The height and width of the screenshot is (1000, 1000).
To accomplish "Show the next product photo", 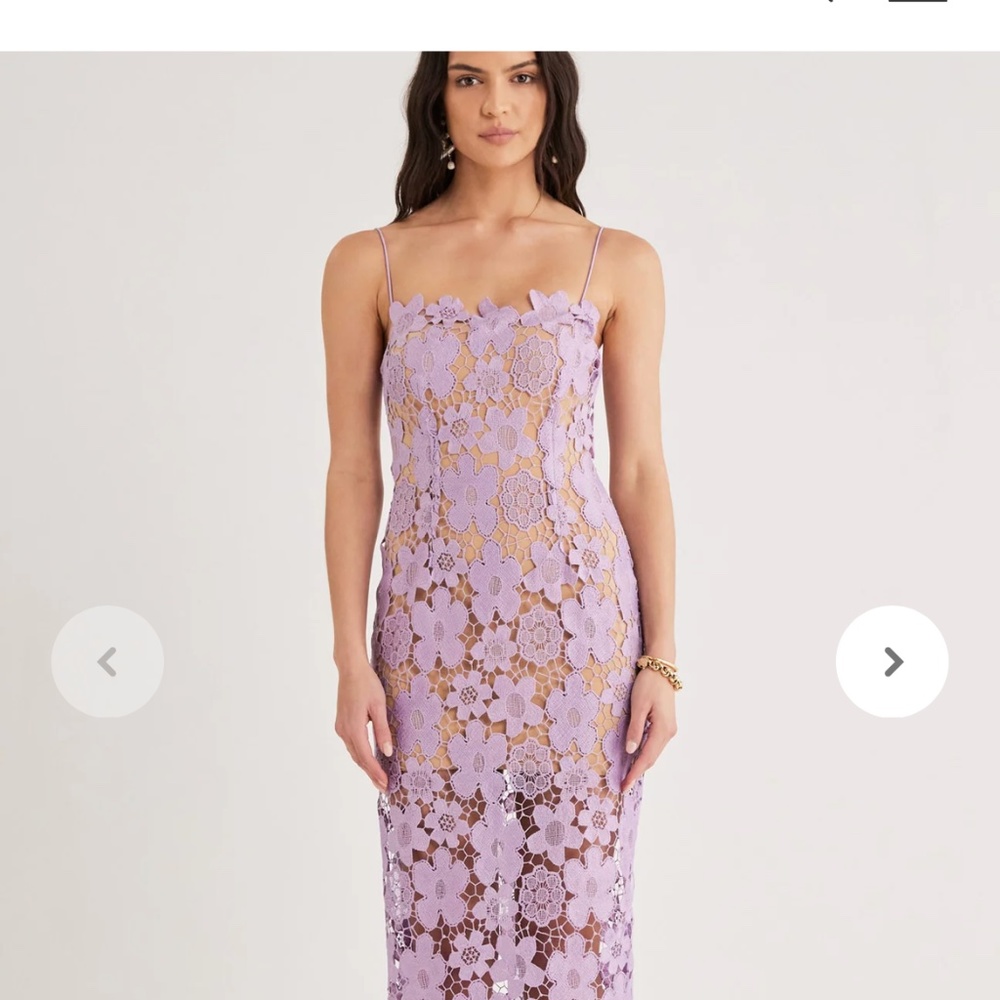I will click(891, 661).
